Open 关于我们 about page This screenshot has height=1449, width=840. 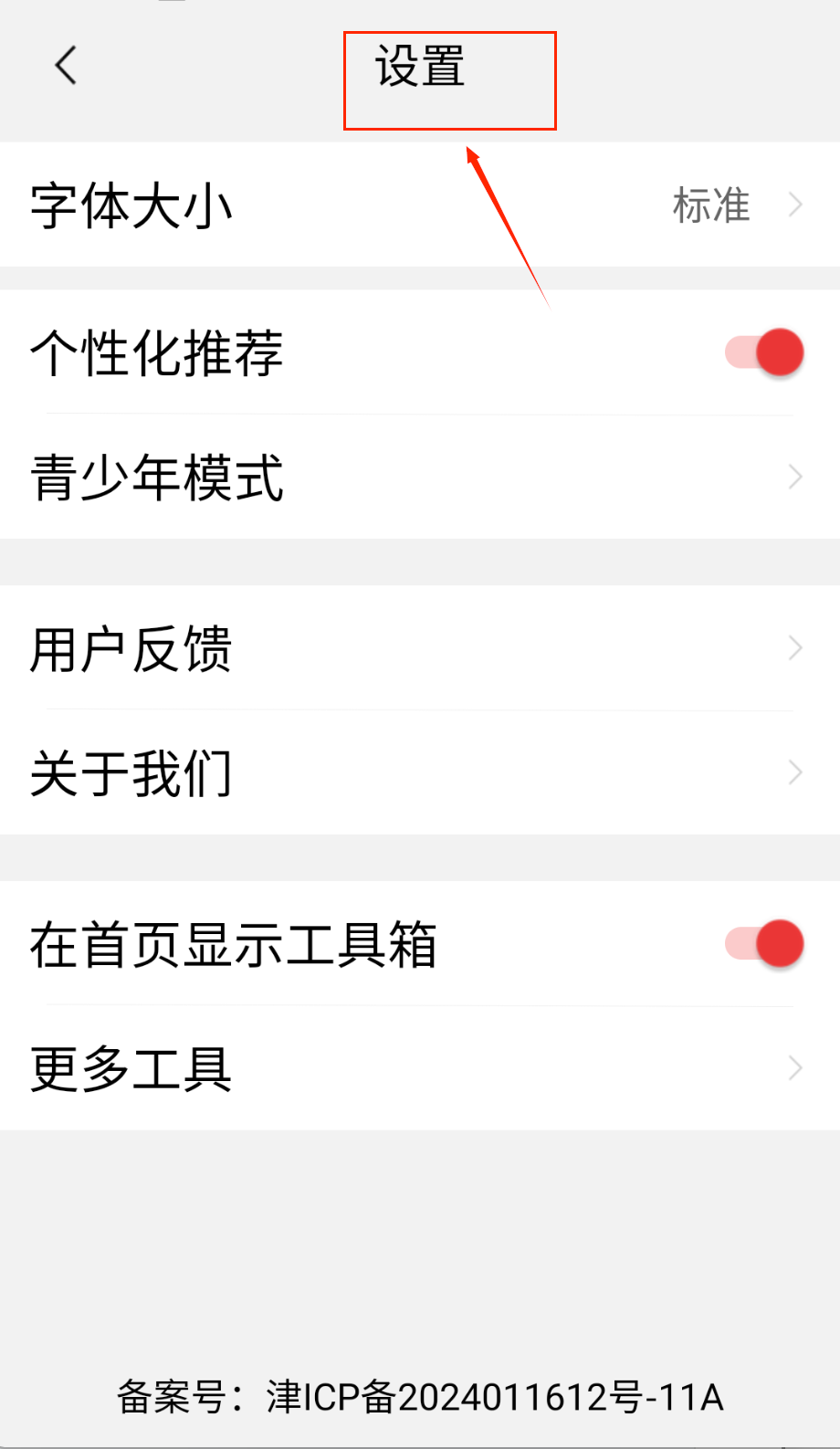[x=420, y=773]
